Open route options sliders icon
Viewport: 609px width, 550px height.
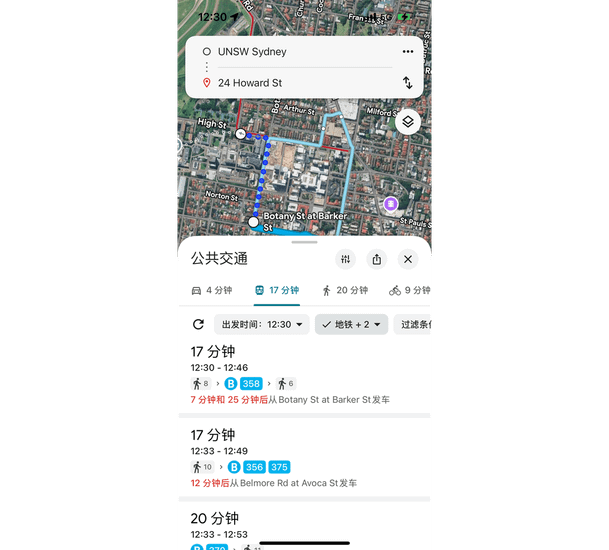point(346,259)
